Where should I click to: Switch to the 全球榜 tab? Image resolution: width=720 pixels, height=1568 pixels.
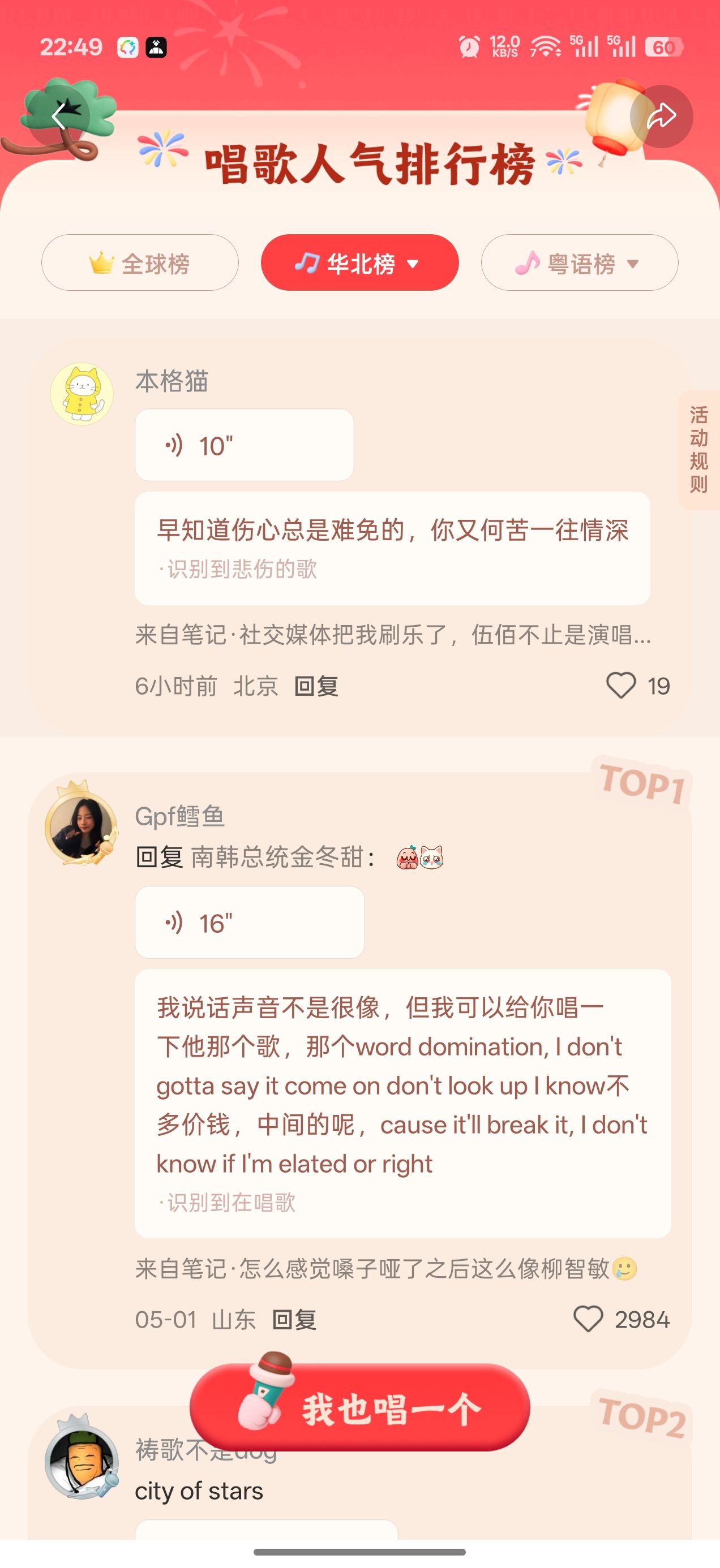[140, 263]
